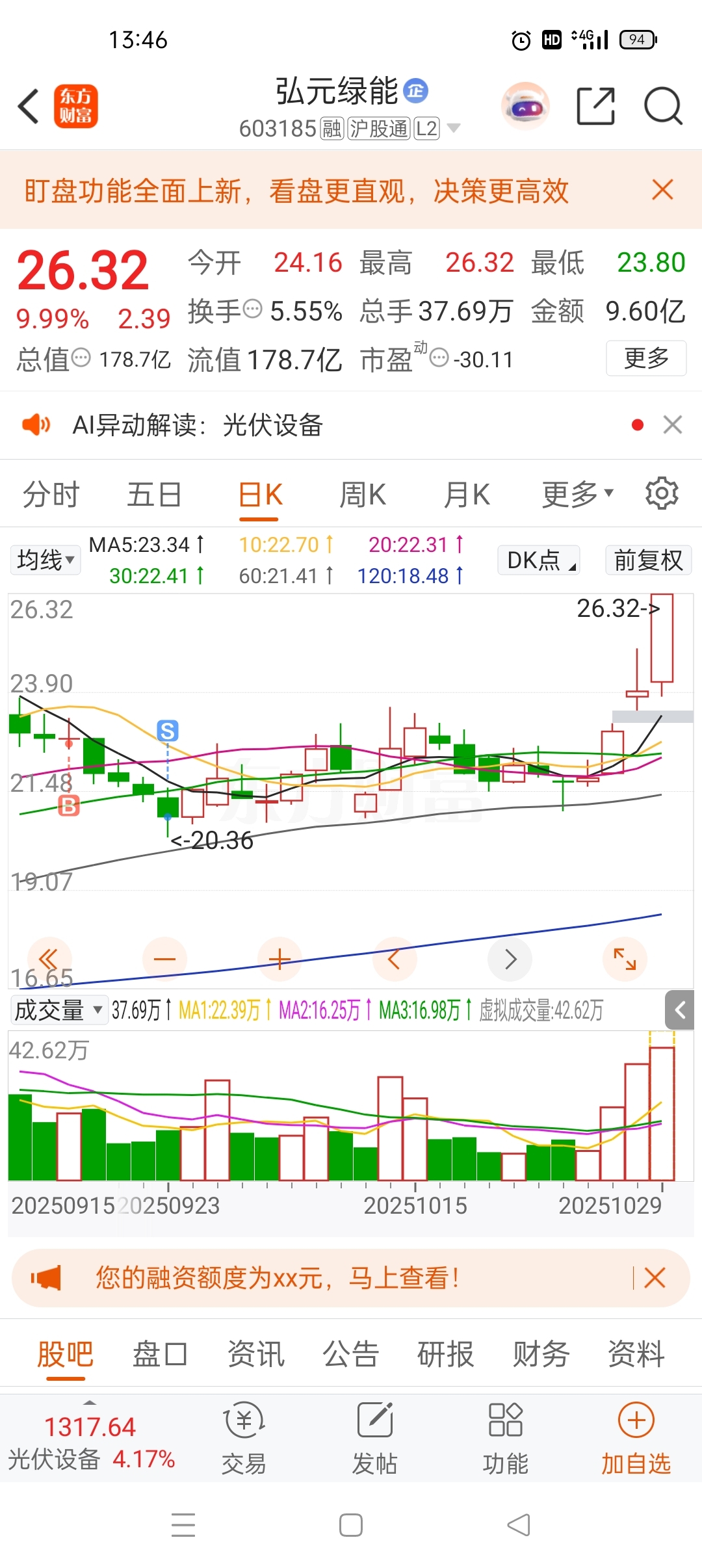
Task: Switch to the 分时 chart
Action: pos(51,495)
